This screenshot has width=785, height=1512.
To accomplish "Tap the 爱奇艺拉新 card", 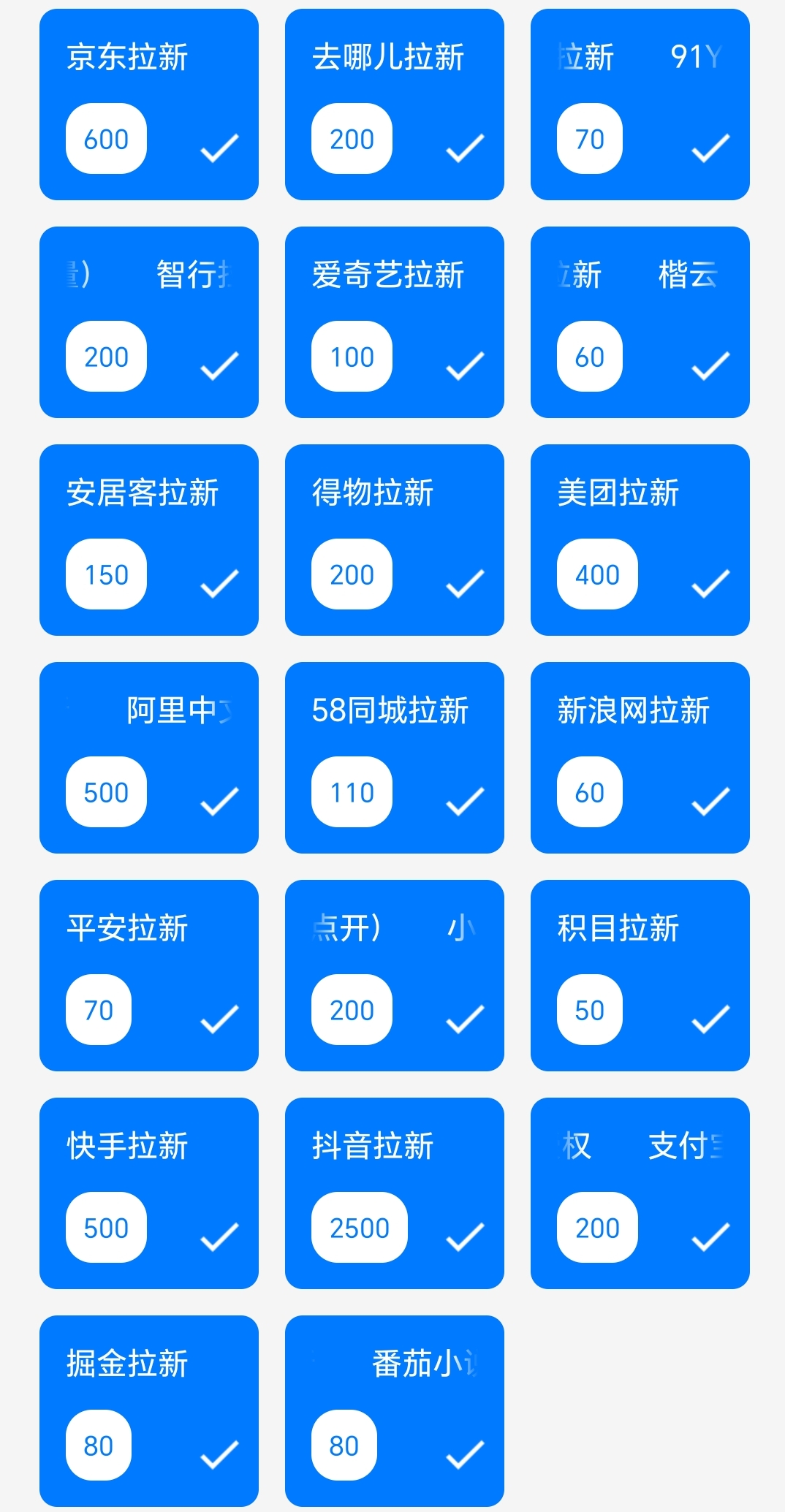I will point(395,322).
